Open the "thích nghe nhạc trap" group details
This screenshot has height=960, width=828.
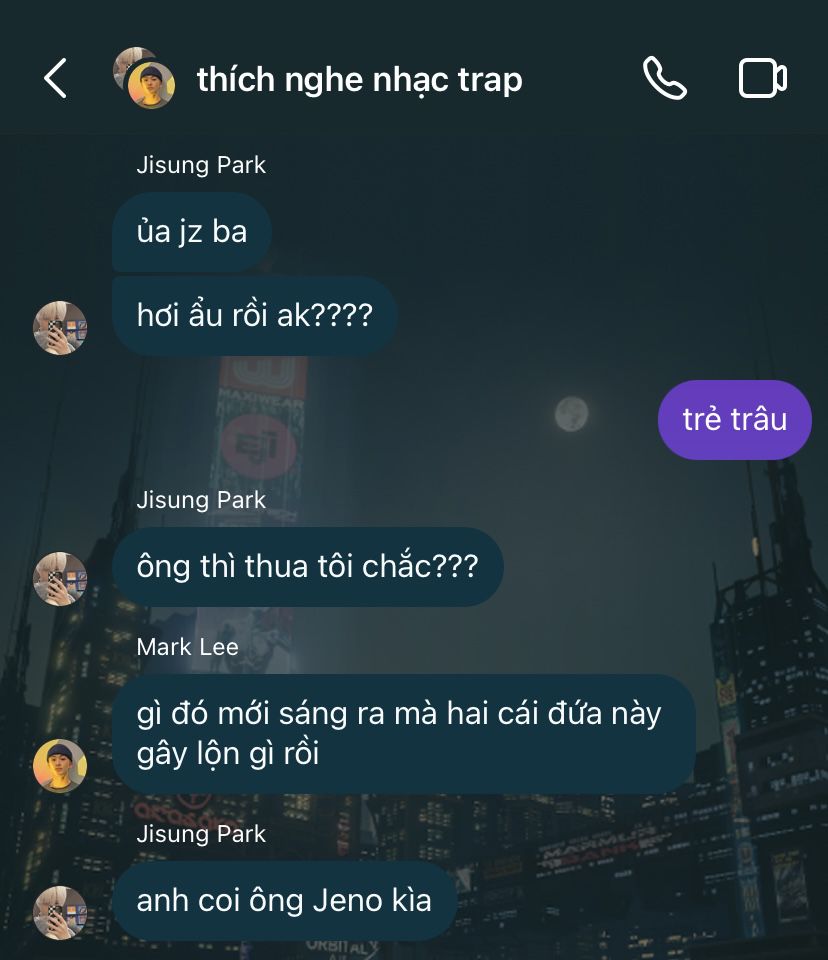(359, 79)
